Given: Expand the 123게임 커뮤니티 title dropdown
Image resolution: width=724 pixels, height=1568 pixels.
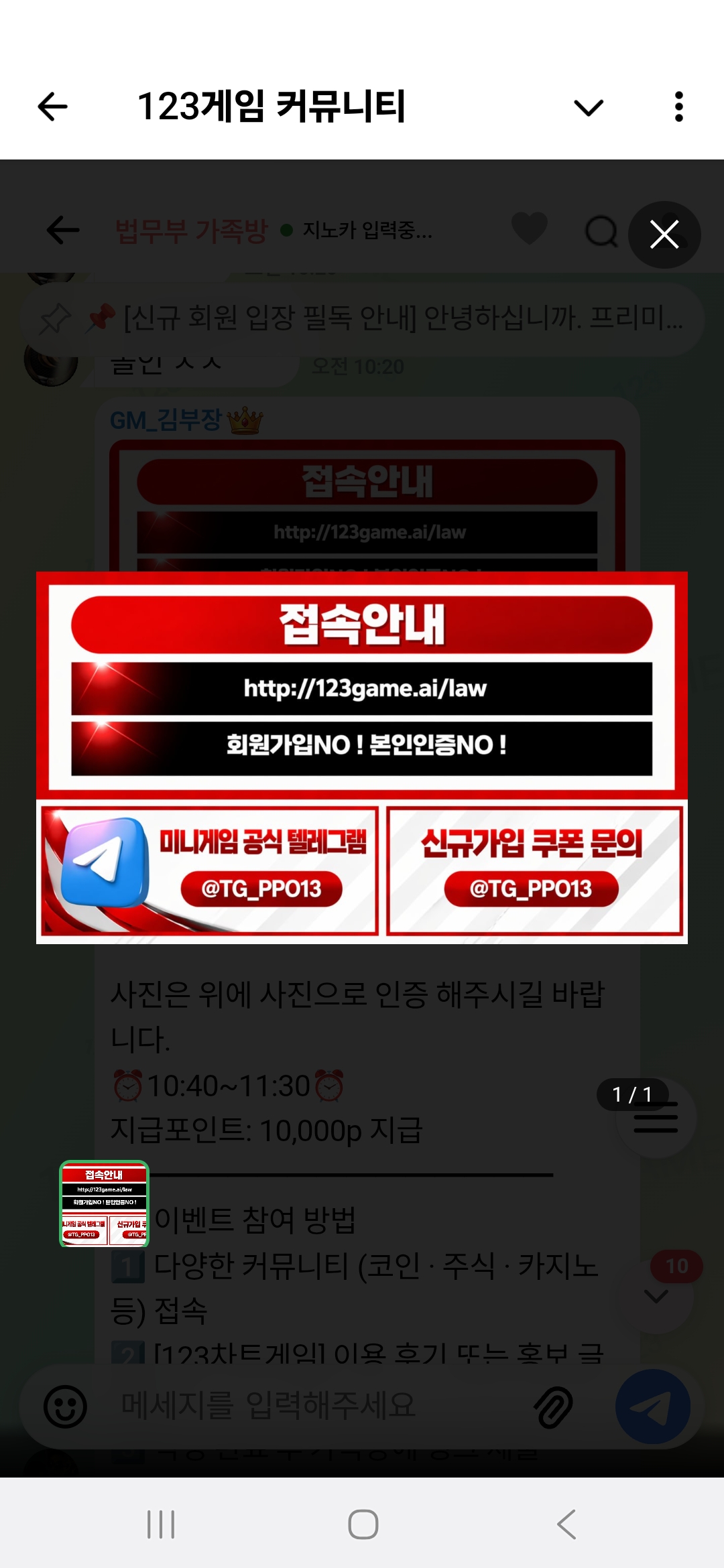Looking at the screenshot, I should (x=589, y=107).
